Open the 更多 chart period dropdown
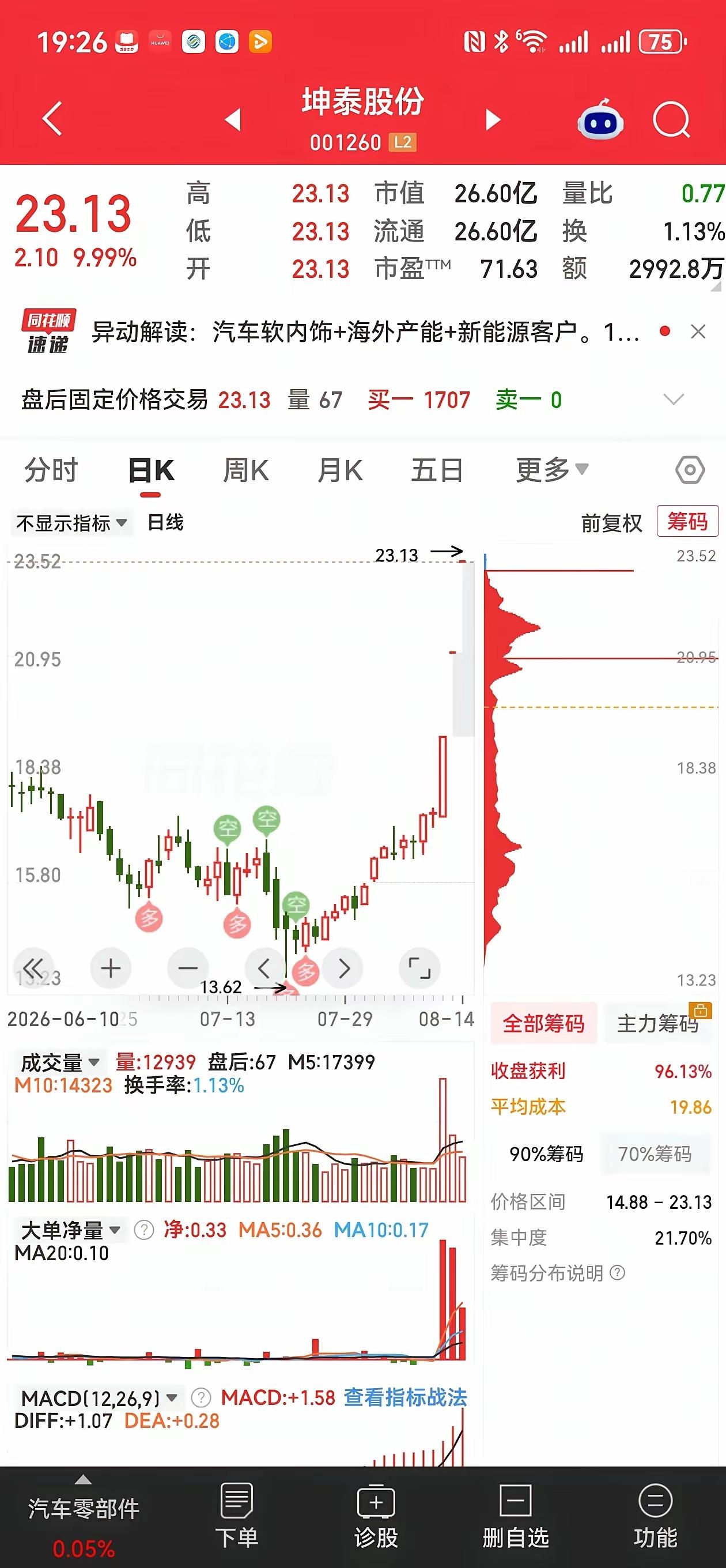Screen dimensions: 726x1568 552,470
